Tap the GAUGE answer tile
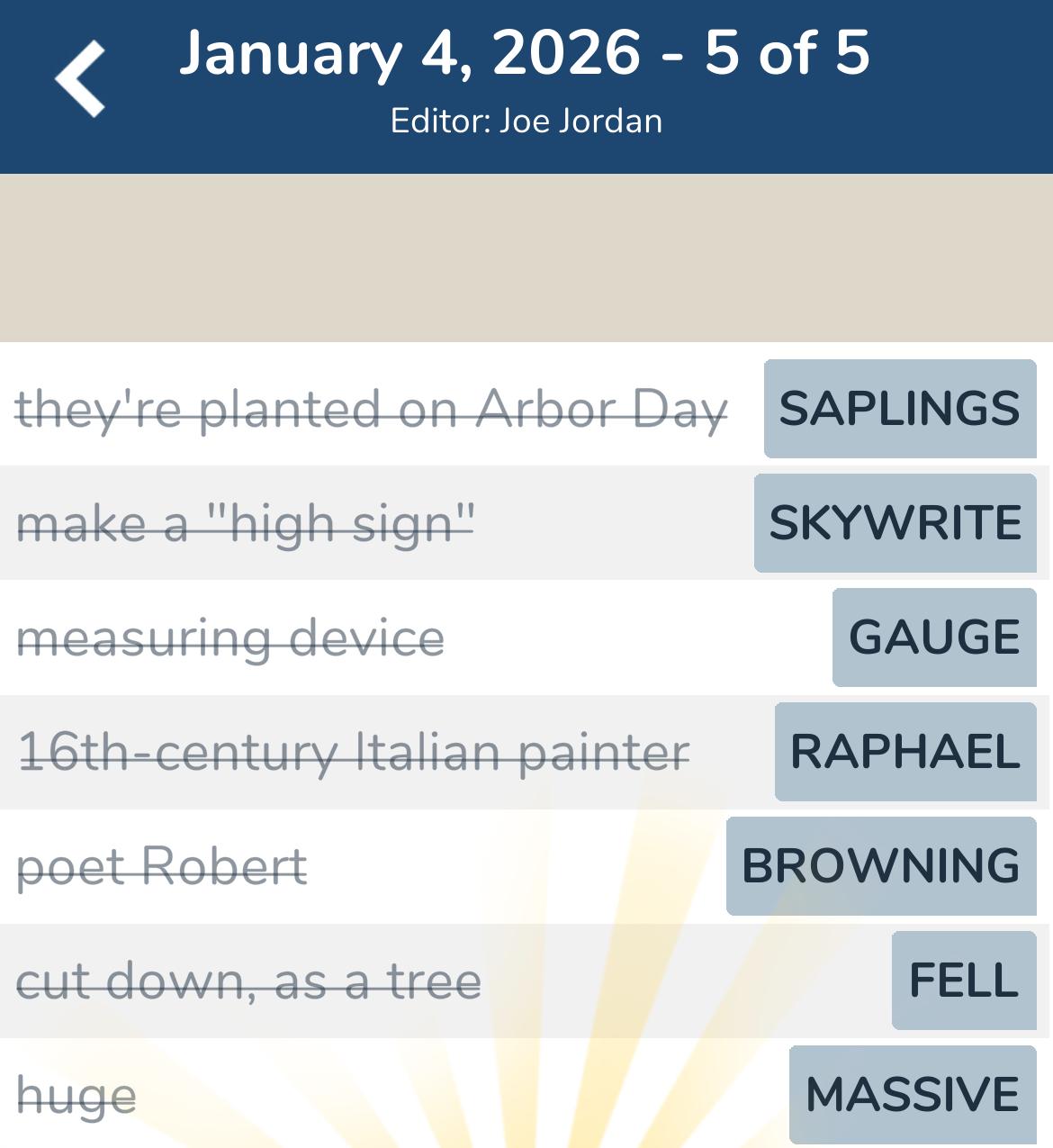1053x1148 pixels. tap(932, 637)
